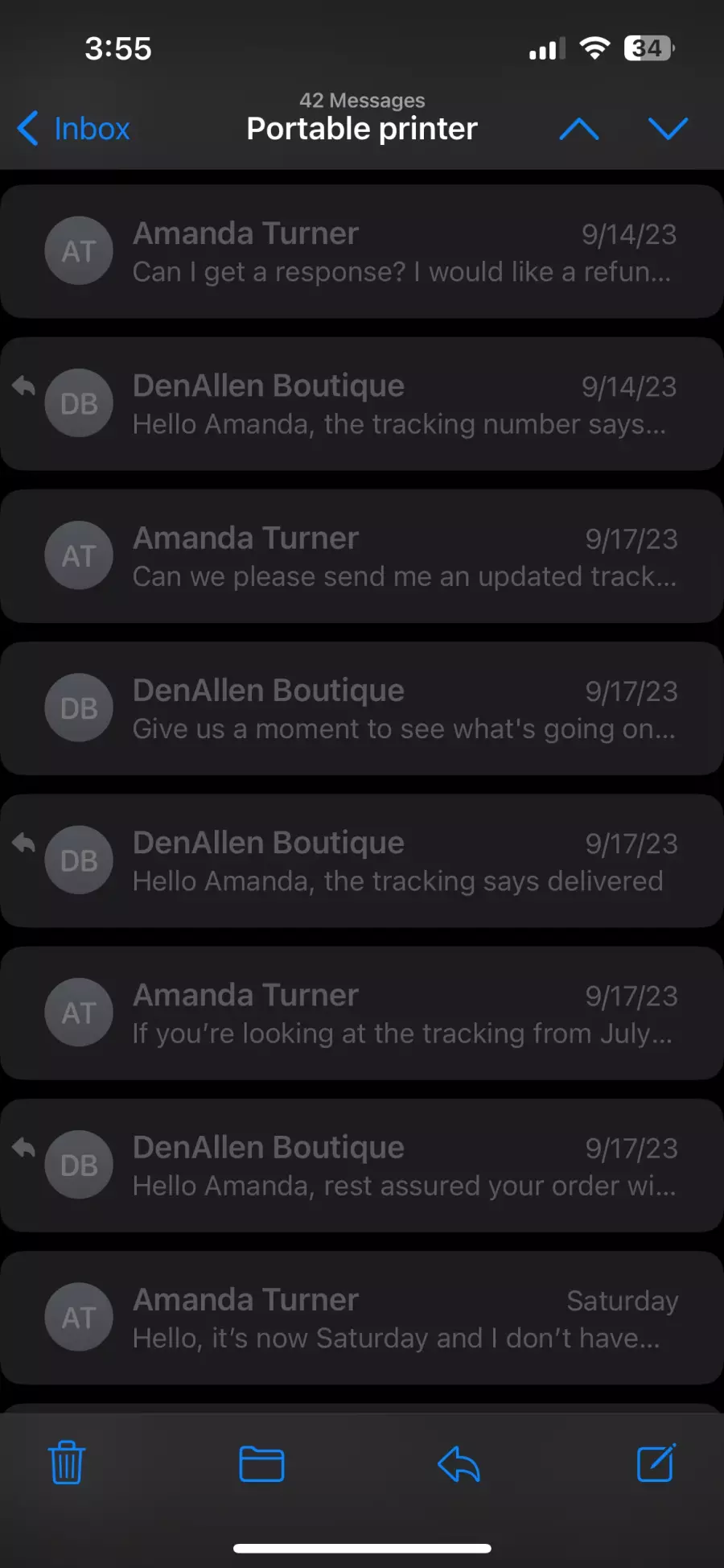Open Amanda's "send me an updated track" message
The height and width of the screenshot is (1568, 724).
(x=362, y=556)
